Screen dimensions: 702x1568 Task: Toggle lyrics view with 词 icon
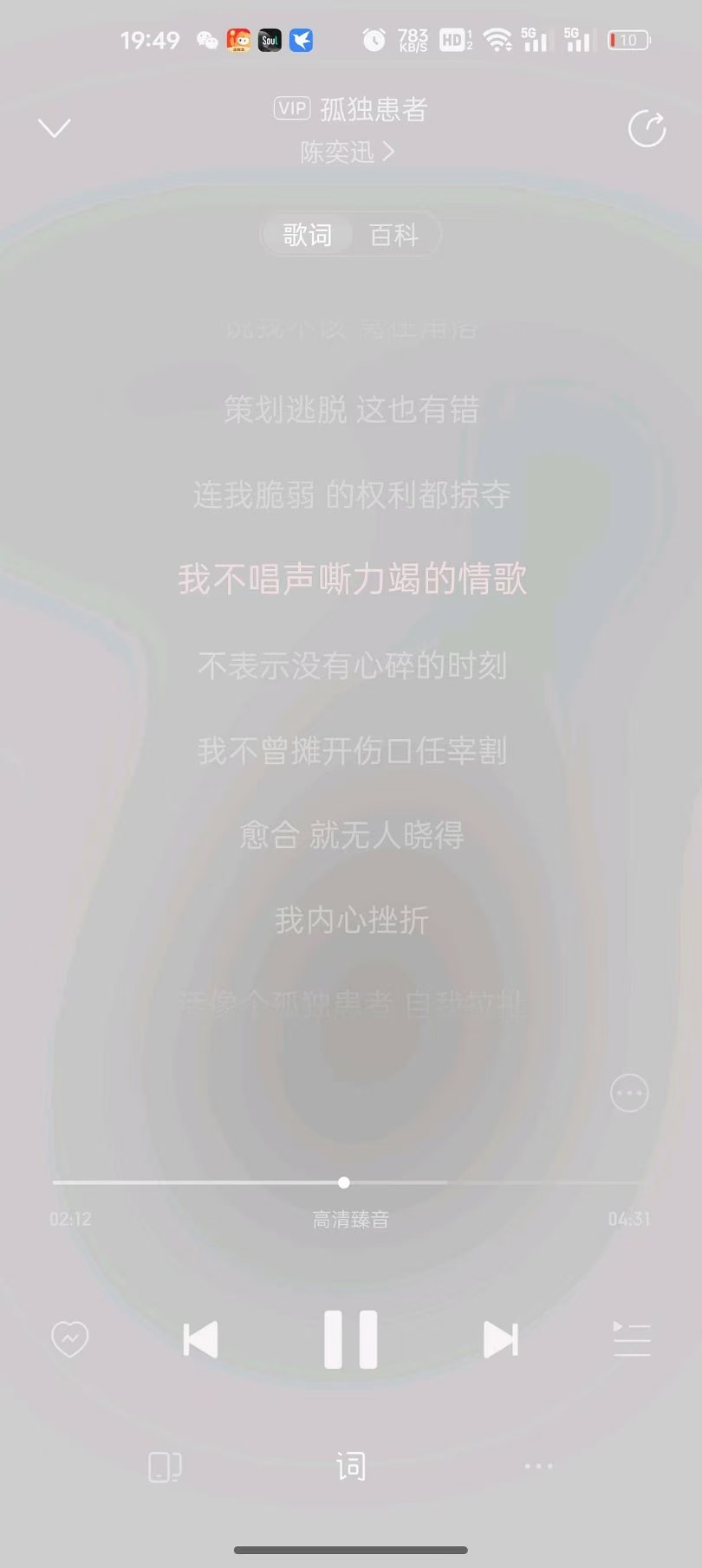point(350,1467)
